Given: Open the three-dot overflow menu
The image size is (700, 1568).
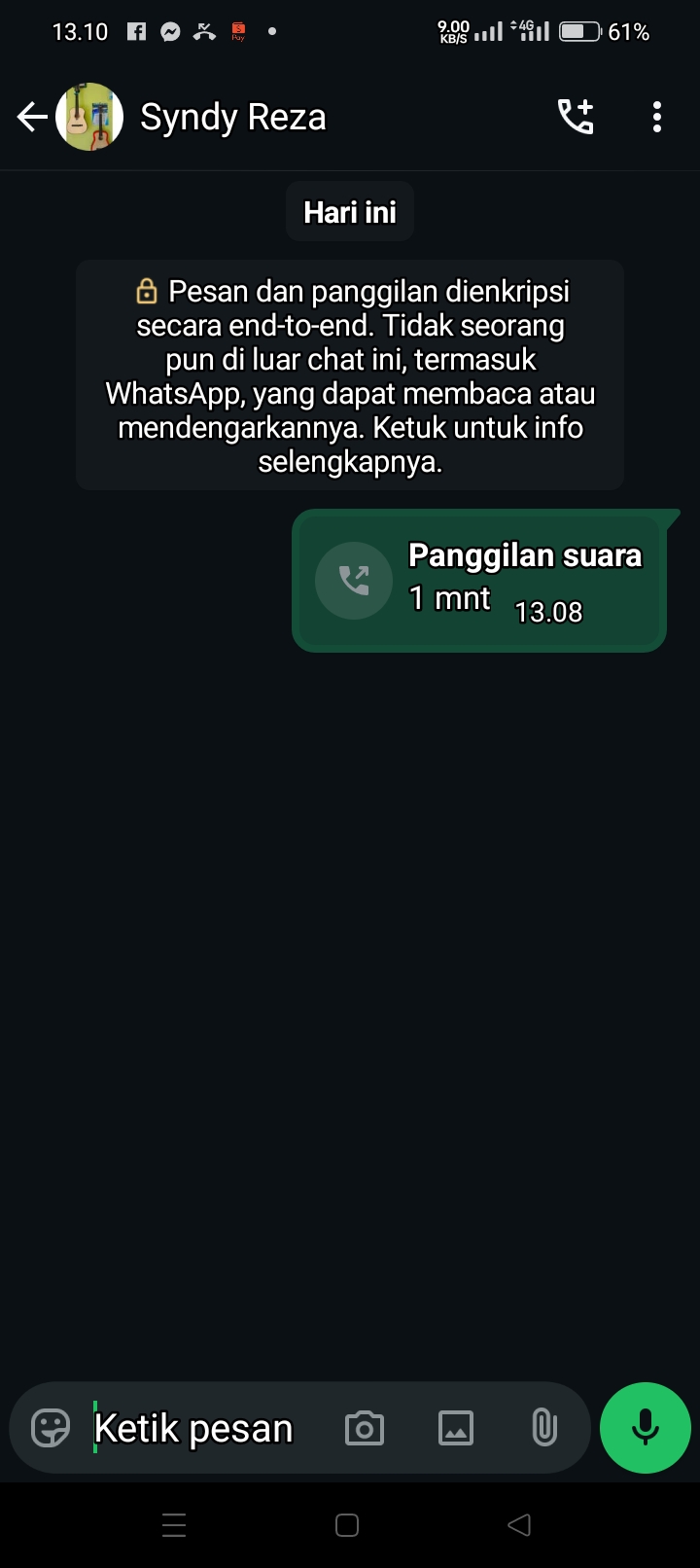Looking at the screenshot, I should coord(657,118).
